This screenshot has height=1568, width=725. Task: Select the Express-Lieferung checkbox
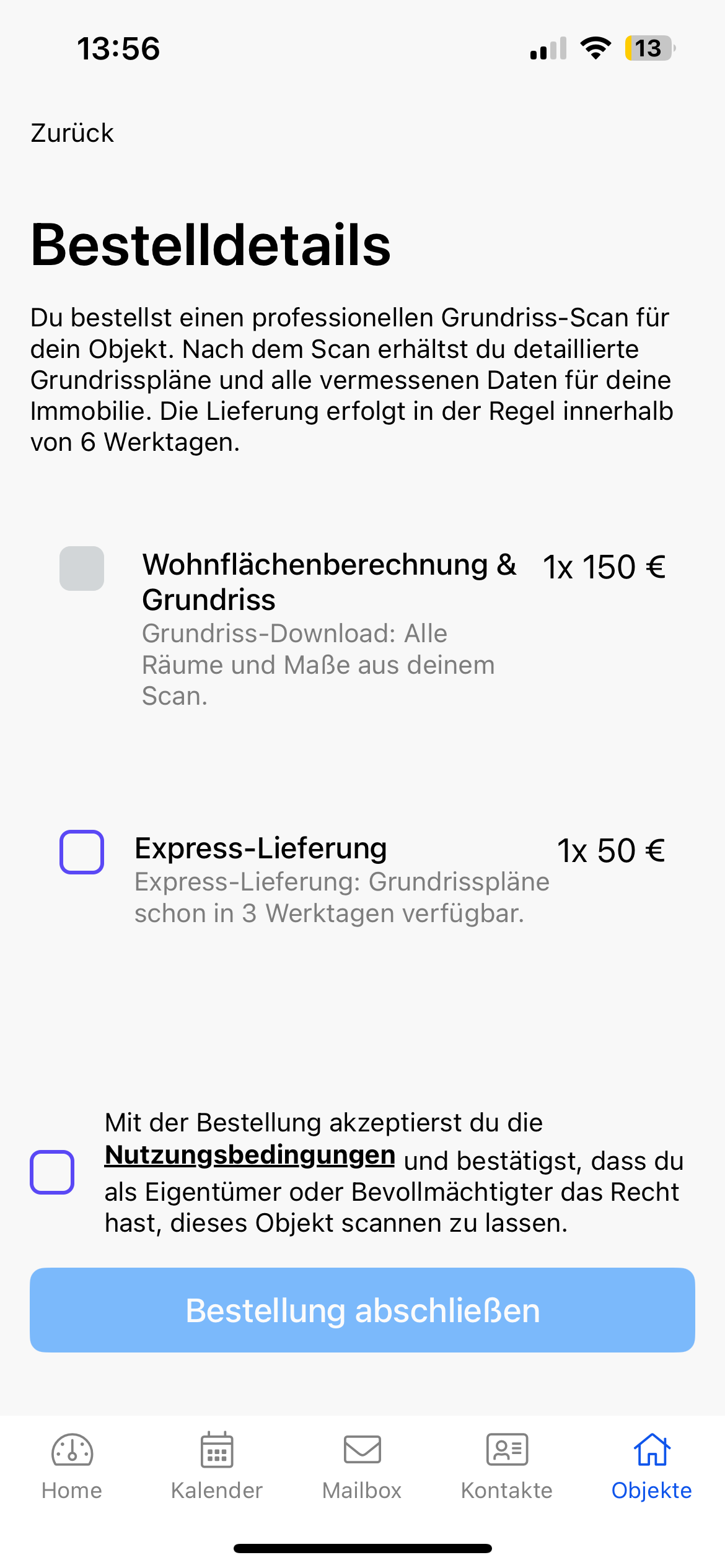click(82, 852)
